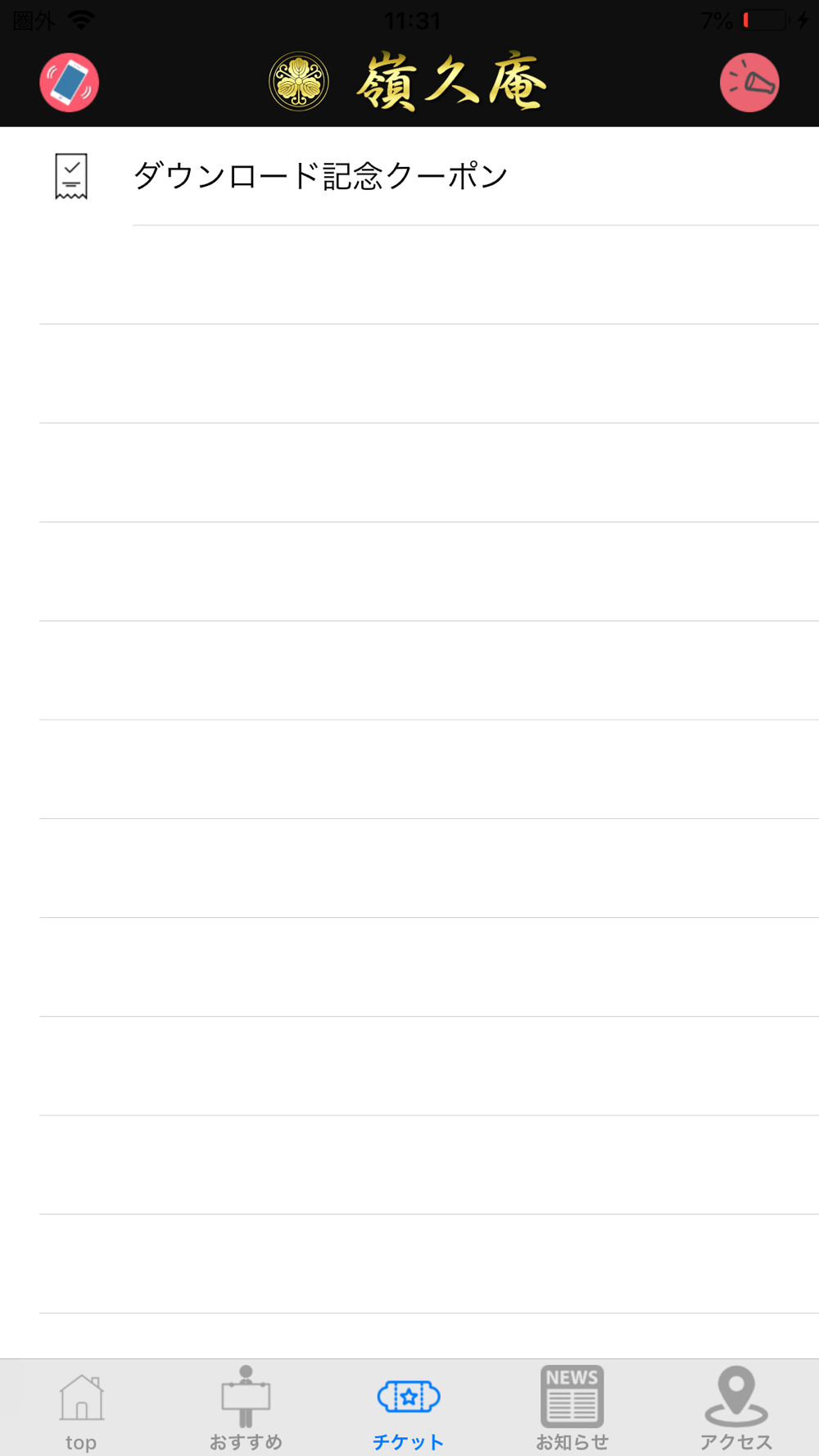Go to the top tab
Viewport: 819px width, 1456px height.
(81, 1409)
